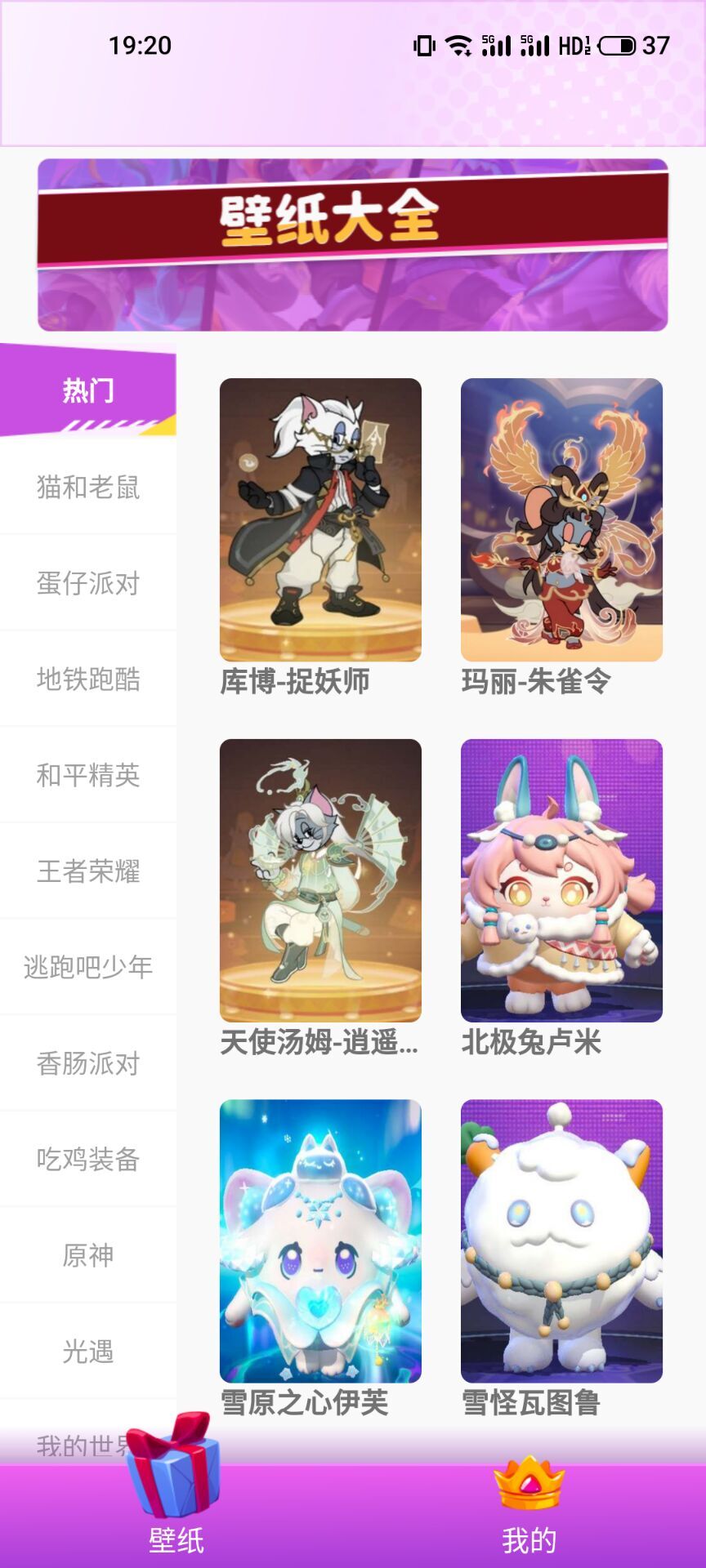
Task: Switch to the 原神 category
Action: tap(88, 1255)
